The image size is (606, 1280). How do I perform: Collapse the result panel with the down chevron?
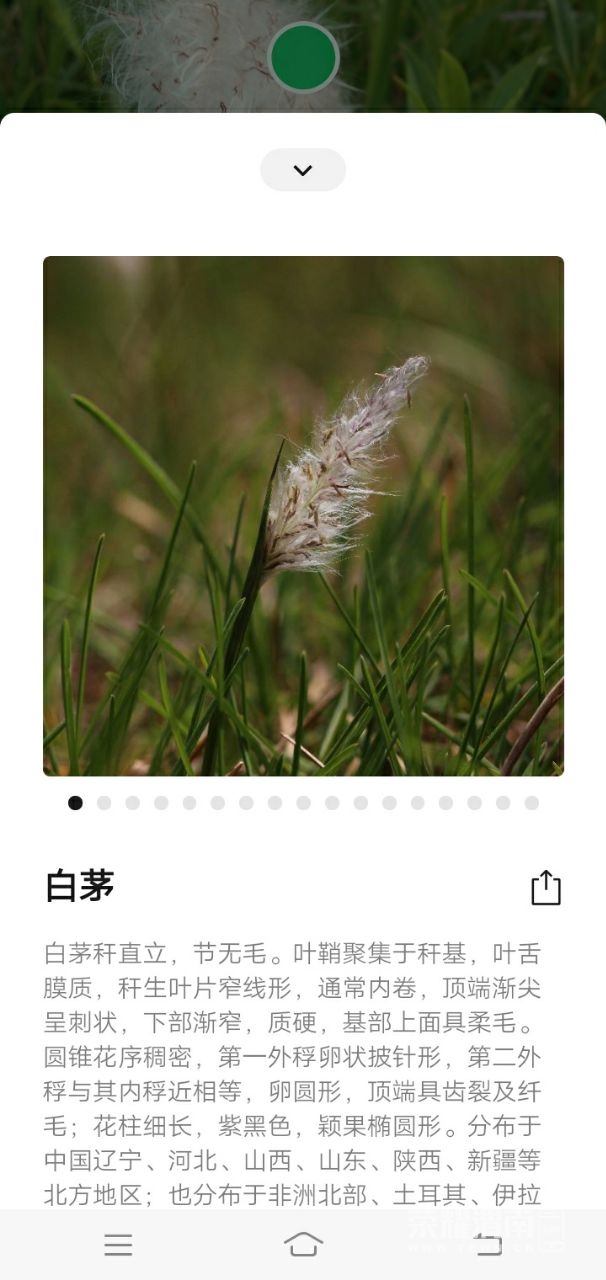pos(303,170)
